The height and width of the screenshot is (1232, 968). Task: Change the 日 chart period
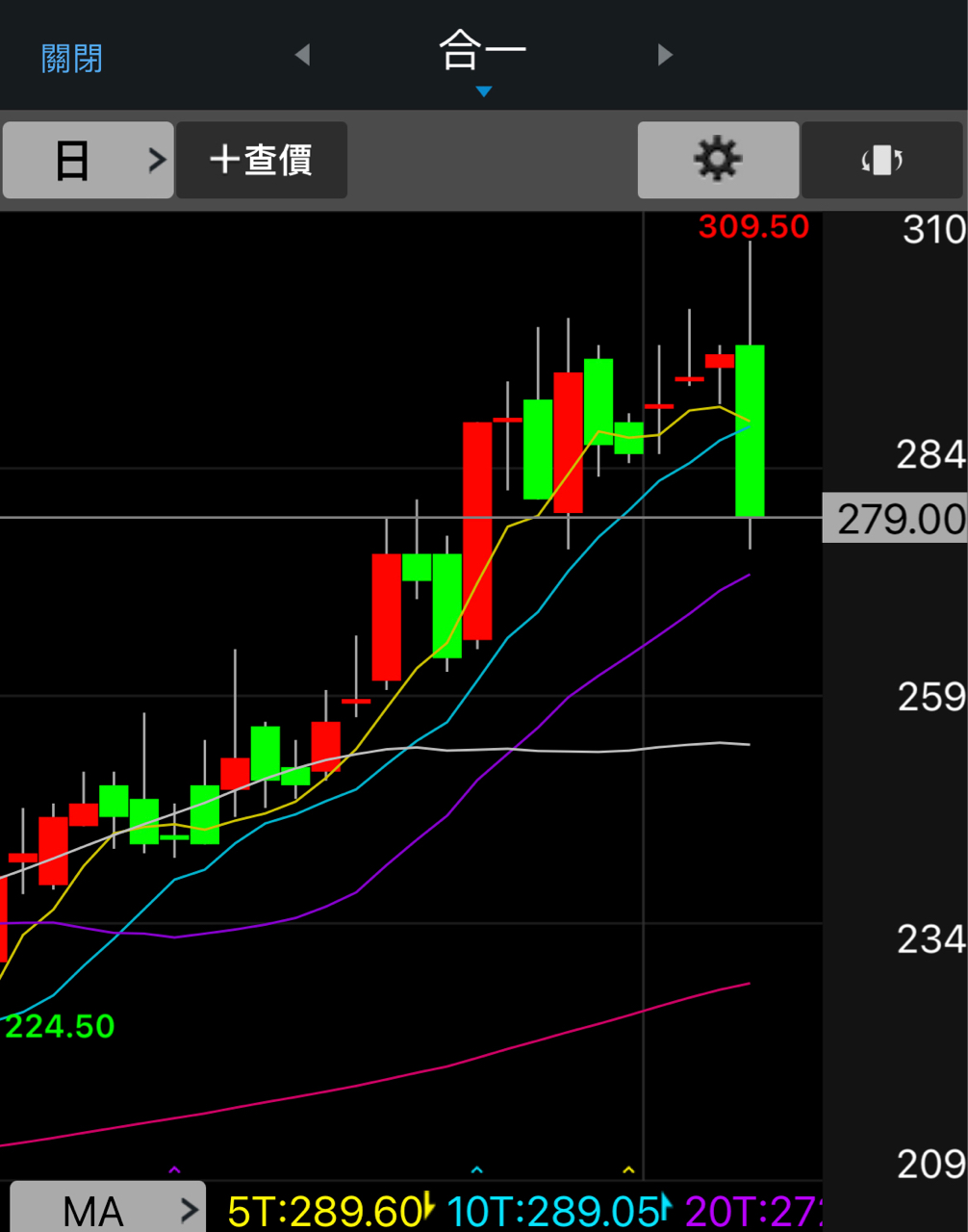click(88, 160)
